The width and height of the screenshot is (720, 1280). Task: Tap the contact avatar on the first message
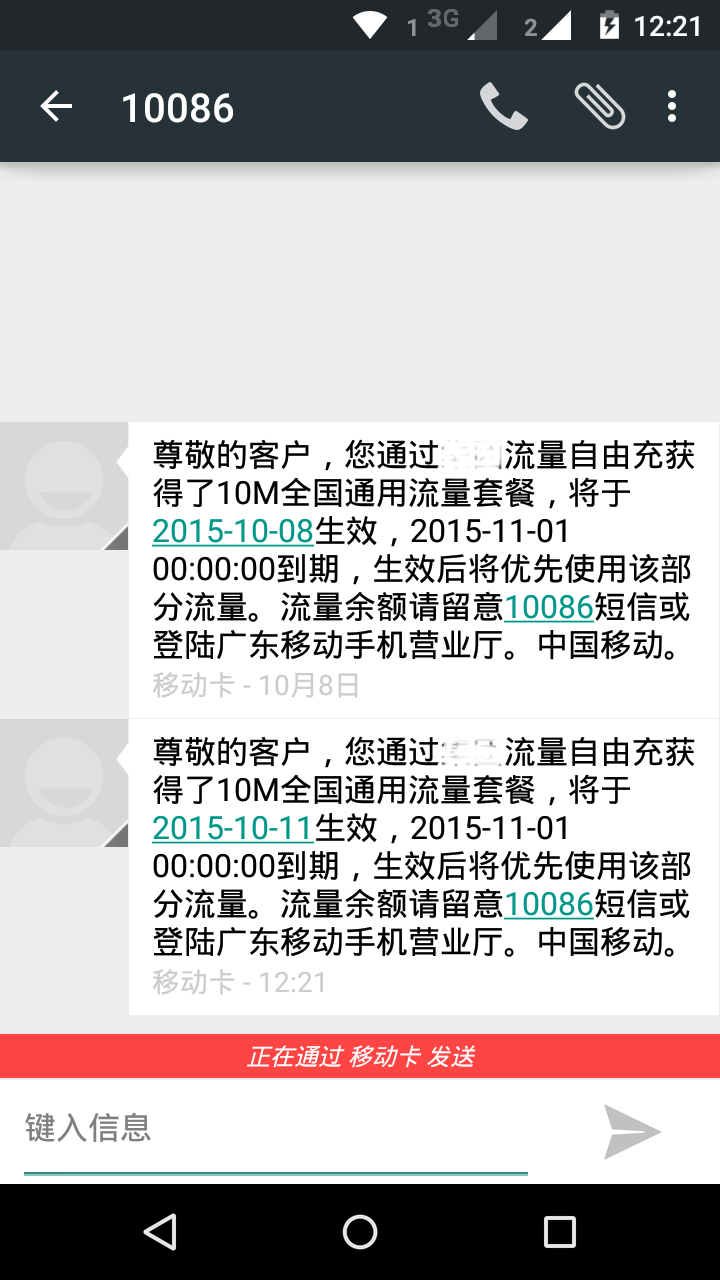coord(62,486)
